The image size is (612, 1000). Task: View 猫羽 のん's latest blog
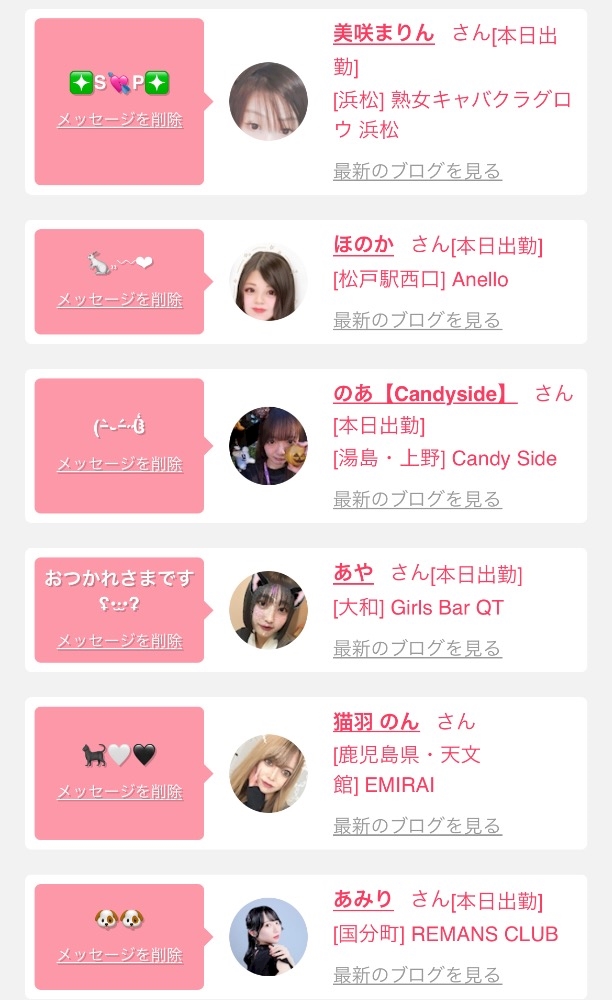click(x=417, y=826)
